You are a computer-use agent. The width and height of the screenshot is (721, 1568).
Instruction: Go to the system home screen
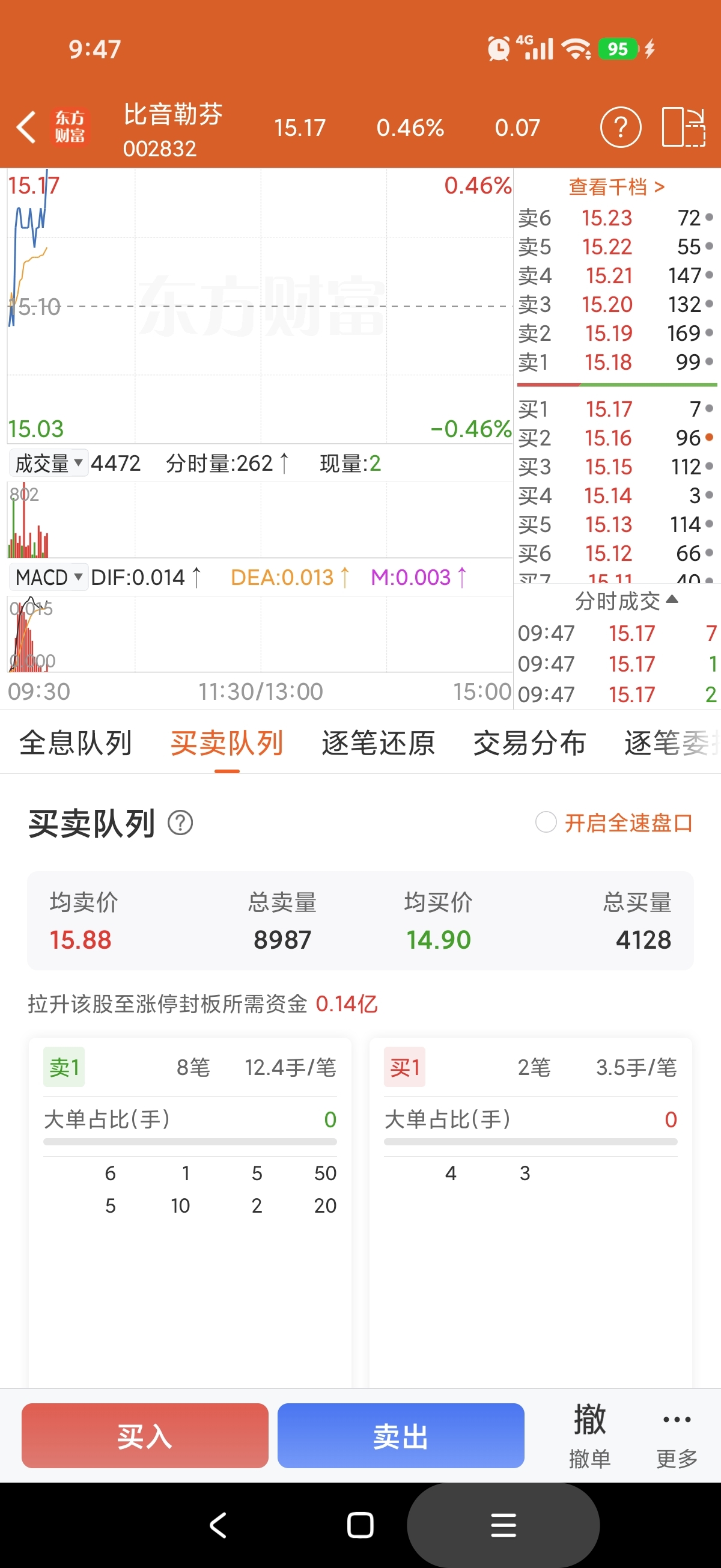tap(360, 1525)
